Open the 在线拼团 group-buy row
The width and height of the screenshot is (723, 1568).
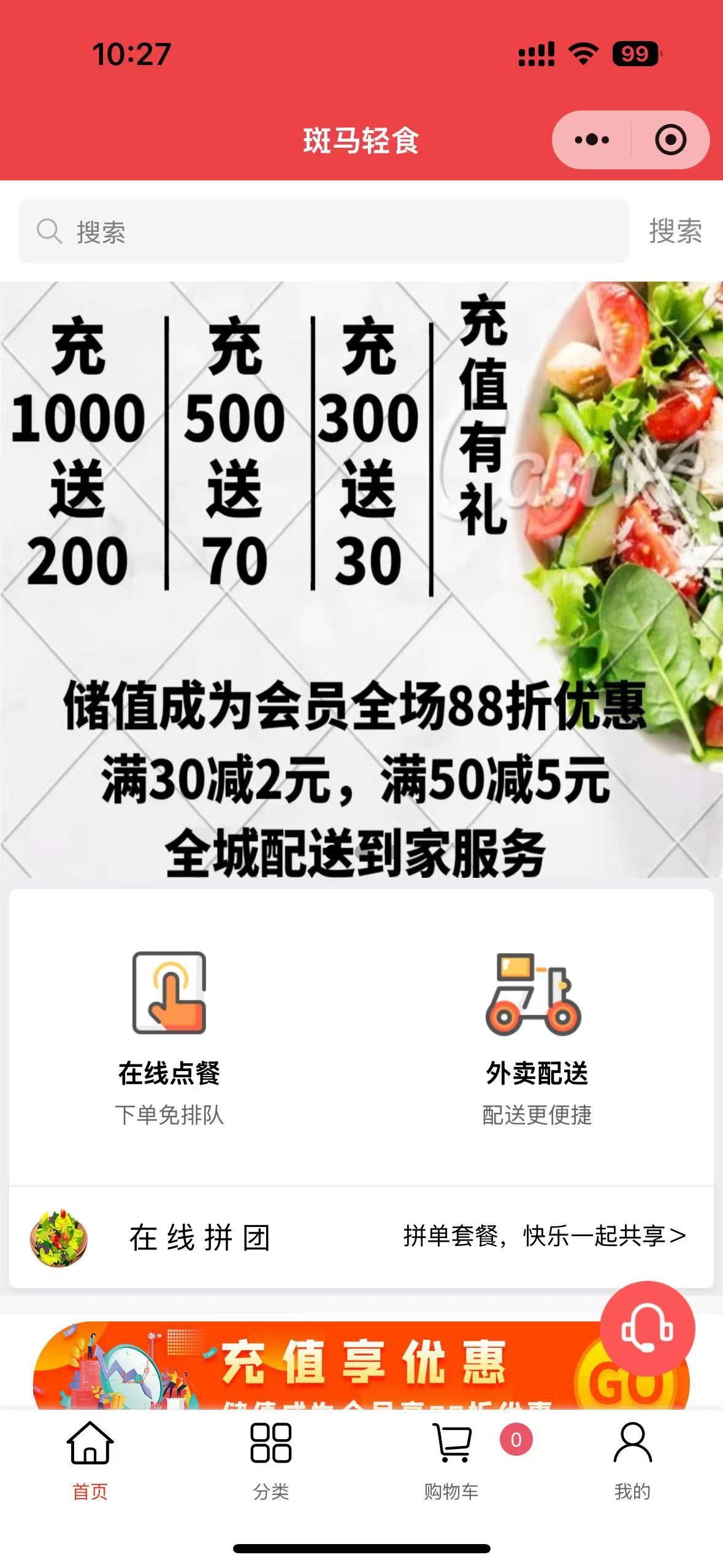pos(361,1237)
